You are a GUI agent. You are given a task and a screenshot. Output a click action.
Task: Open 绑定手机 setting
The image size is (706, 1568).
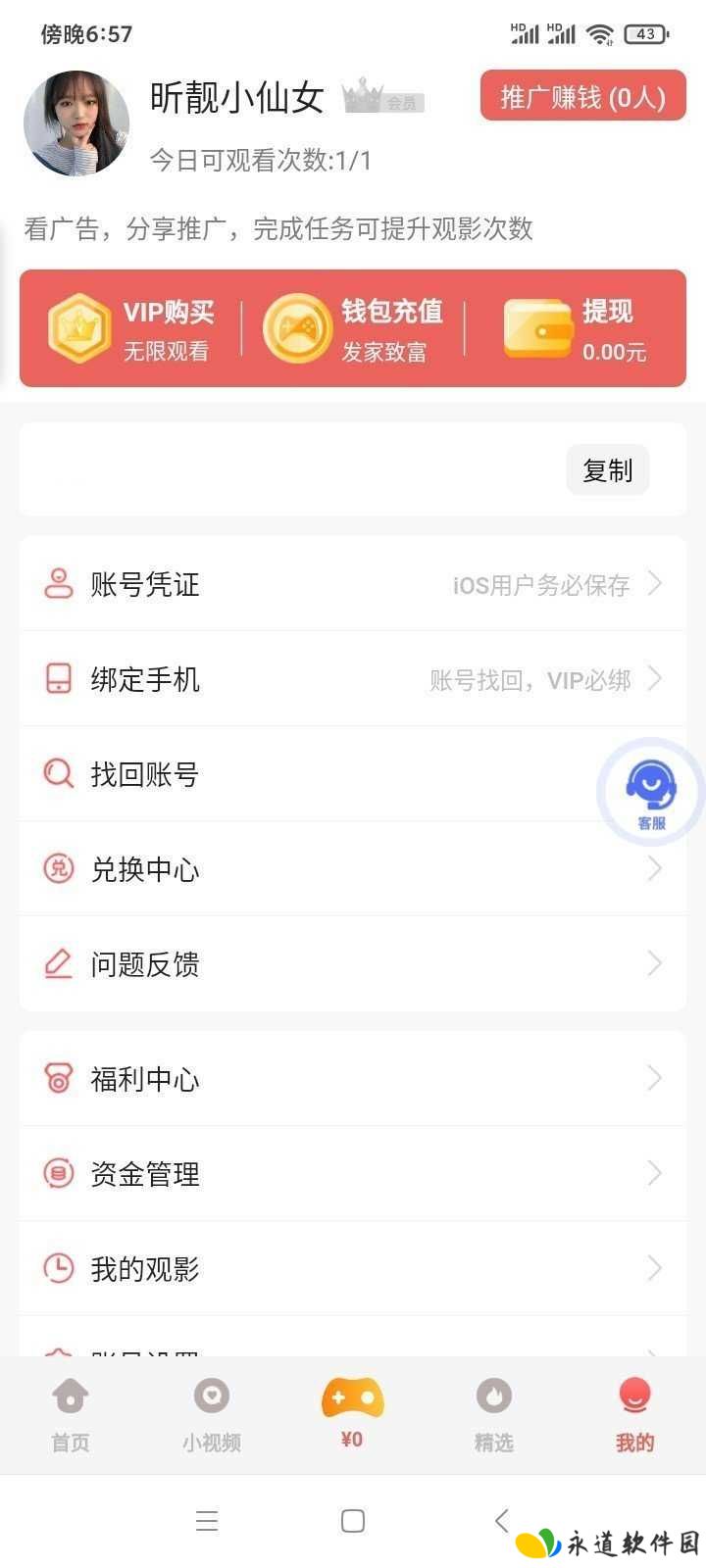tap(353, 679)
